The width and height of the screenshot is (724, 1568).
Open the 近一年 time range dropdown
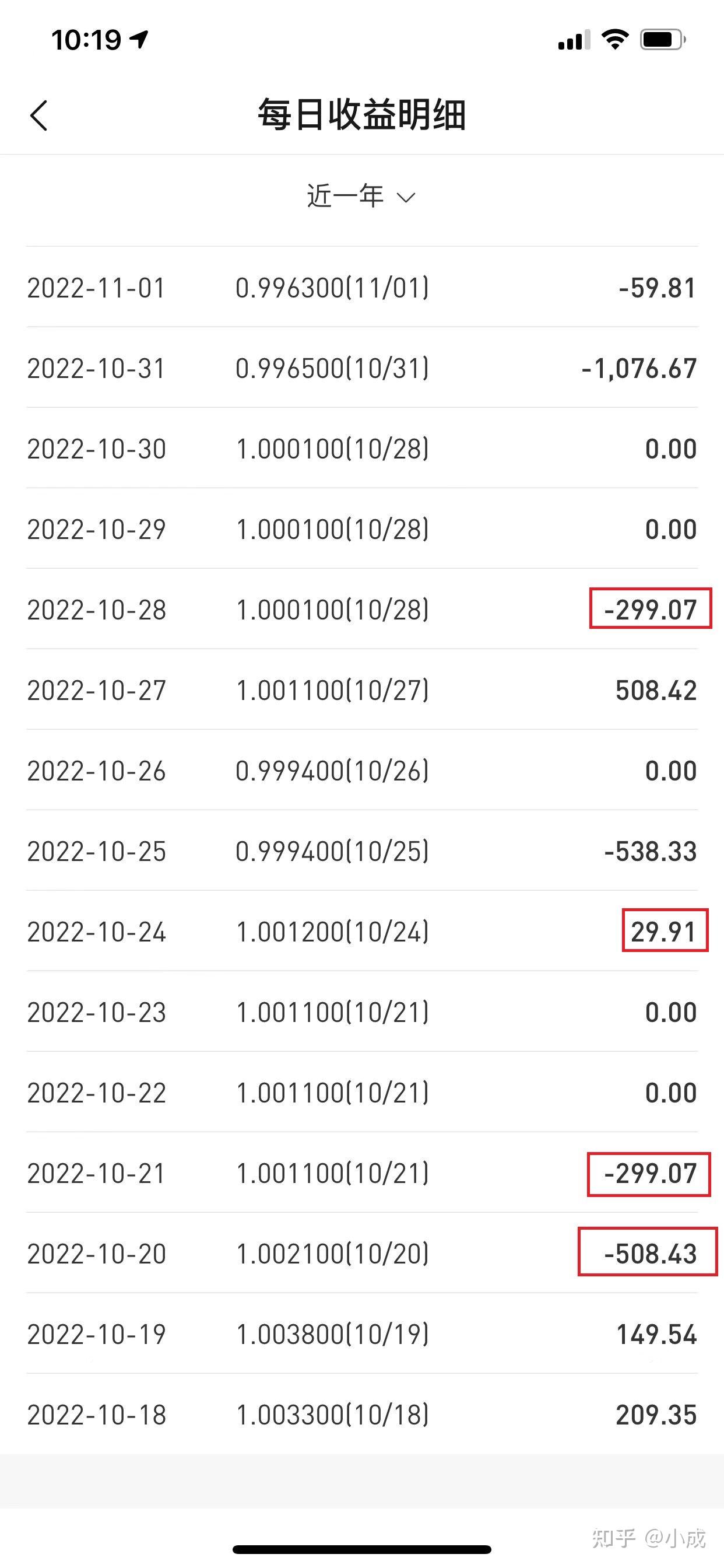[361, 197]
